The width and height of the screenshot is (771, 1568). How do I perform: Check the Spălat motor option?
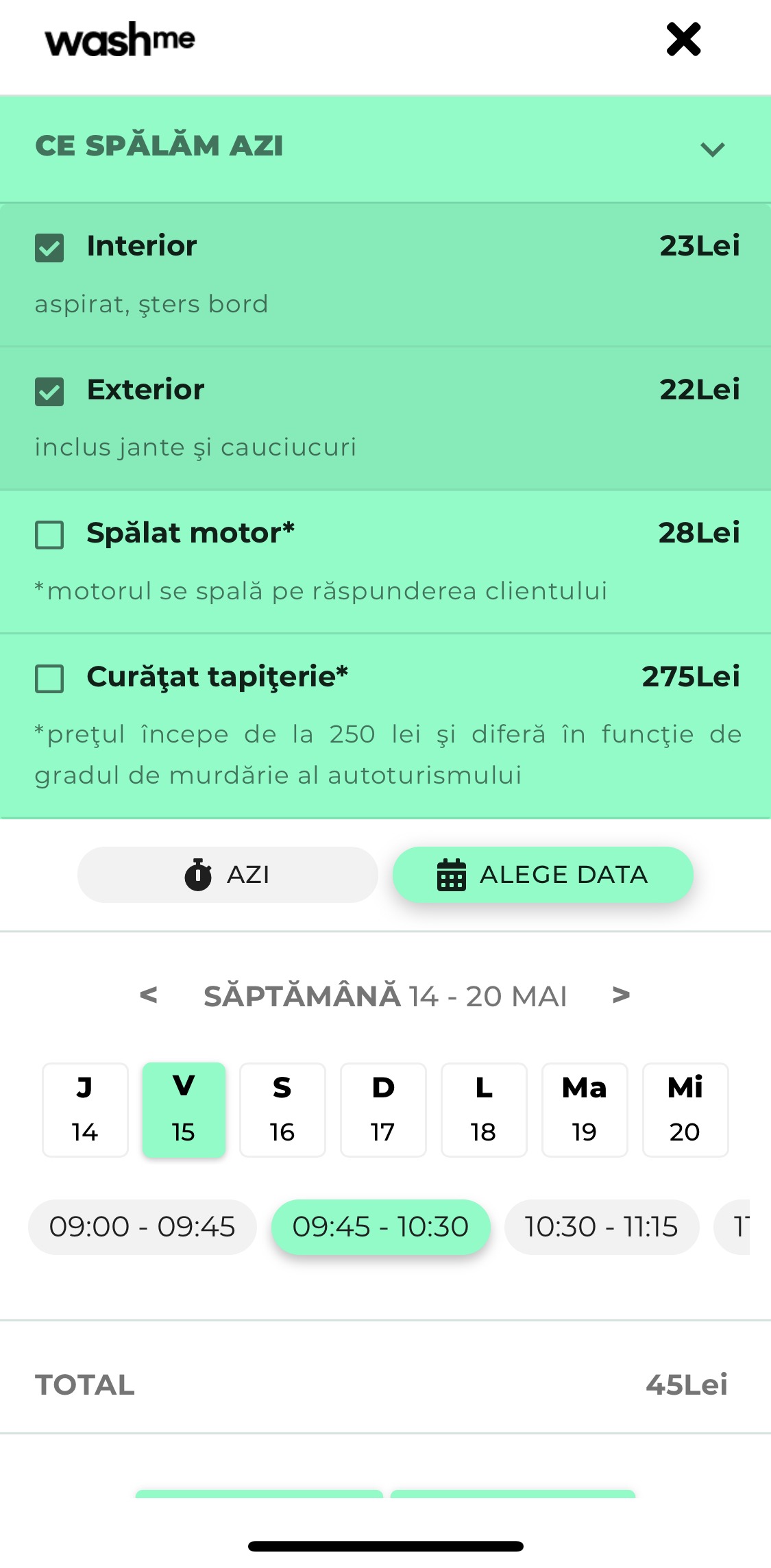click(49, 535)
